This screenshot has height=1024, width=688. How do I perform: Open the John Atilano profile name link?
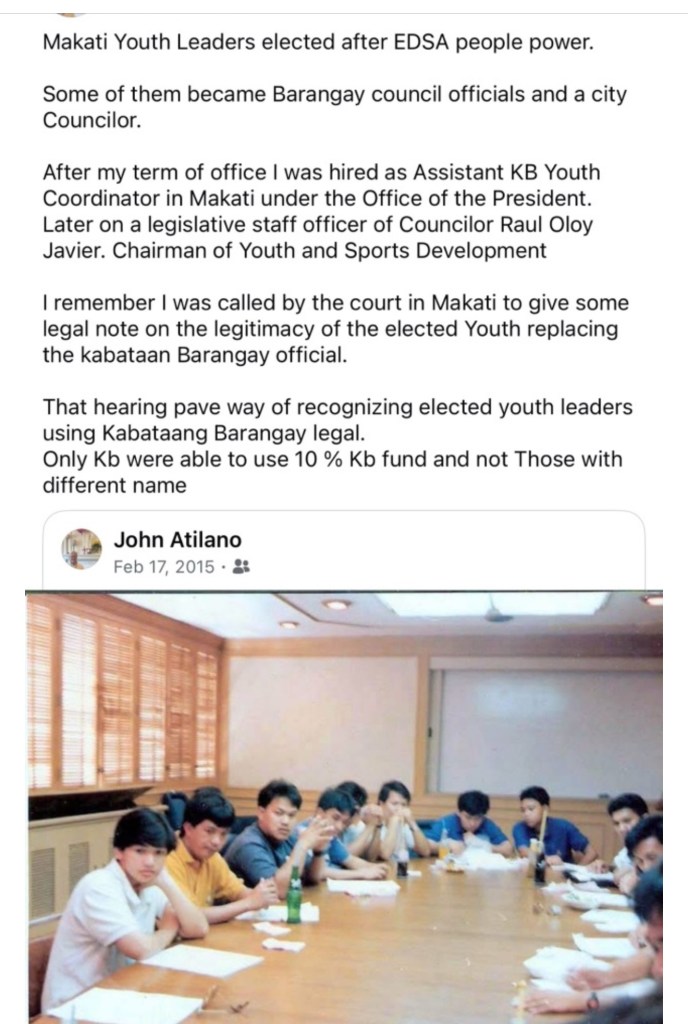[x=177, y=540]
